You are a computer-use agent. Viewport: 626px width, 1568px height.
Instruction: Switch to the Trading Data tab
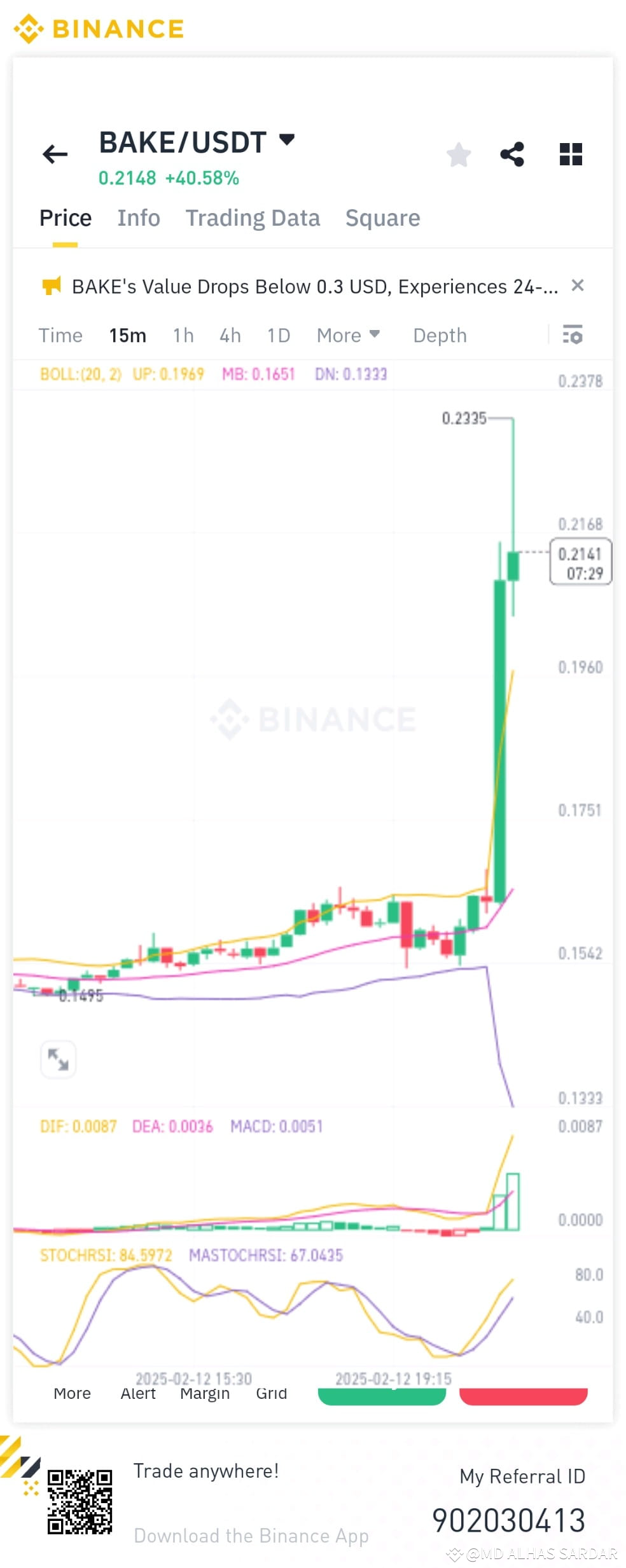253,218
